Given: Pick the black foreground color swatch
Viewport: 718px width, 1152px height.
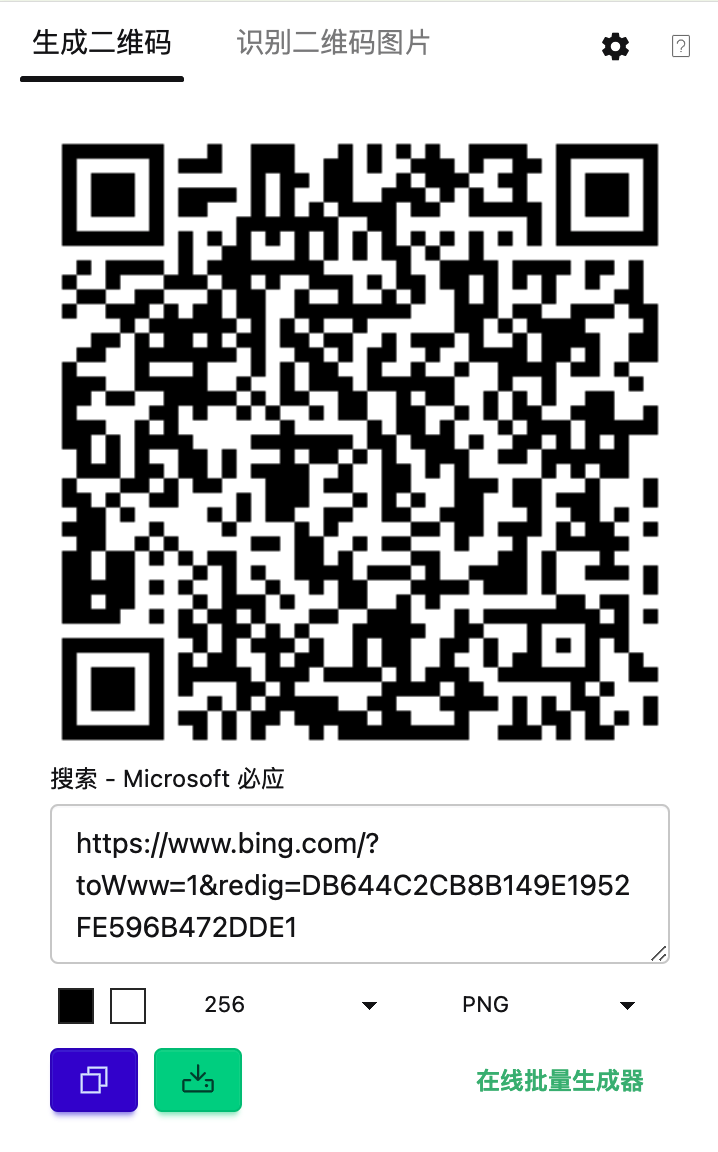Looking at the screenshot, I should coord(76,1006).
